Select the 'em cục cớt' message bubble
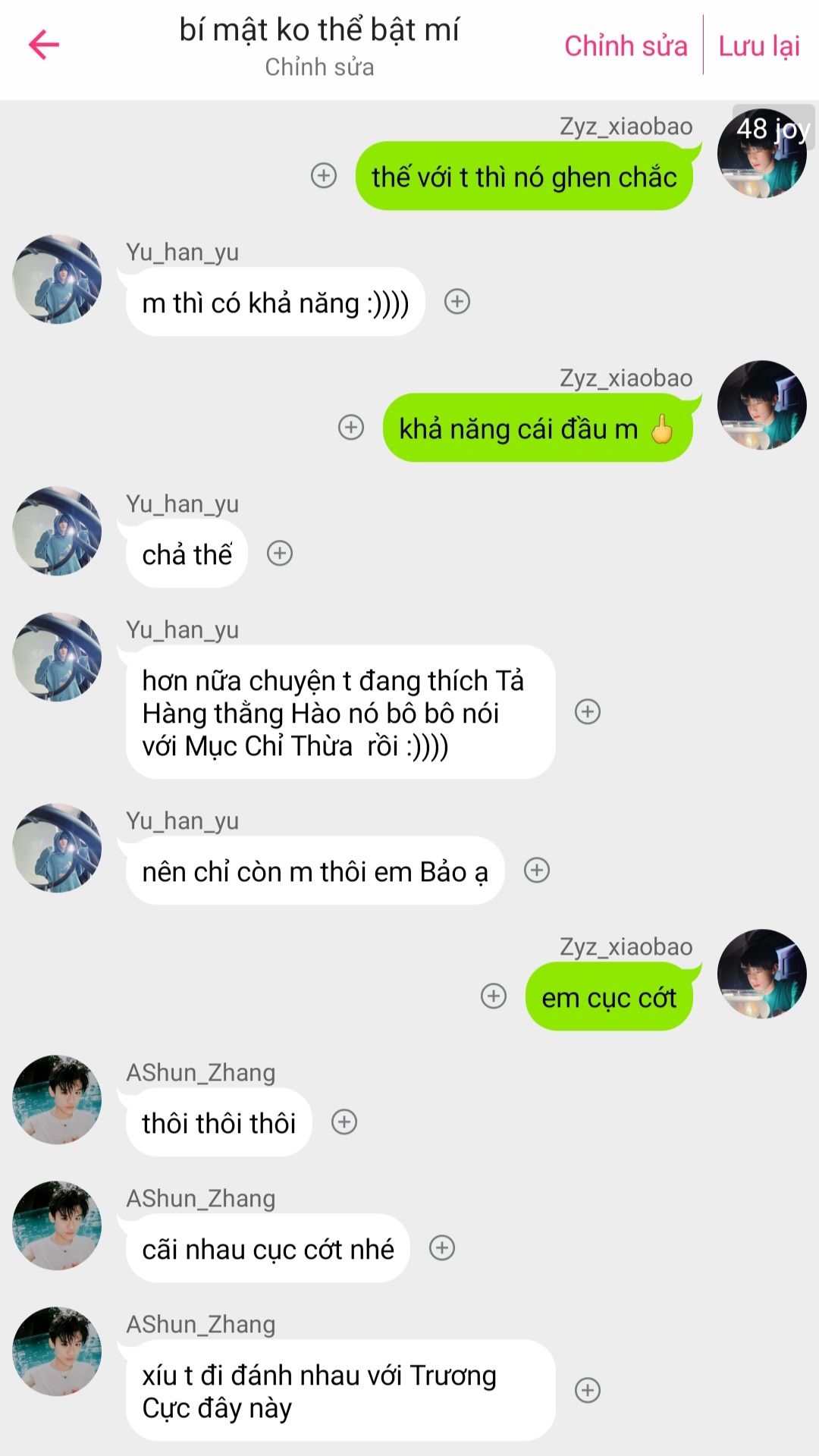This screenshot has width=819, height=1456. click(609, 997)
